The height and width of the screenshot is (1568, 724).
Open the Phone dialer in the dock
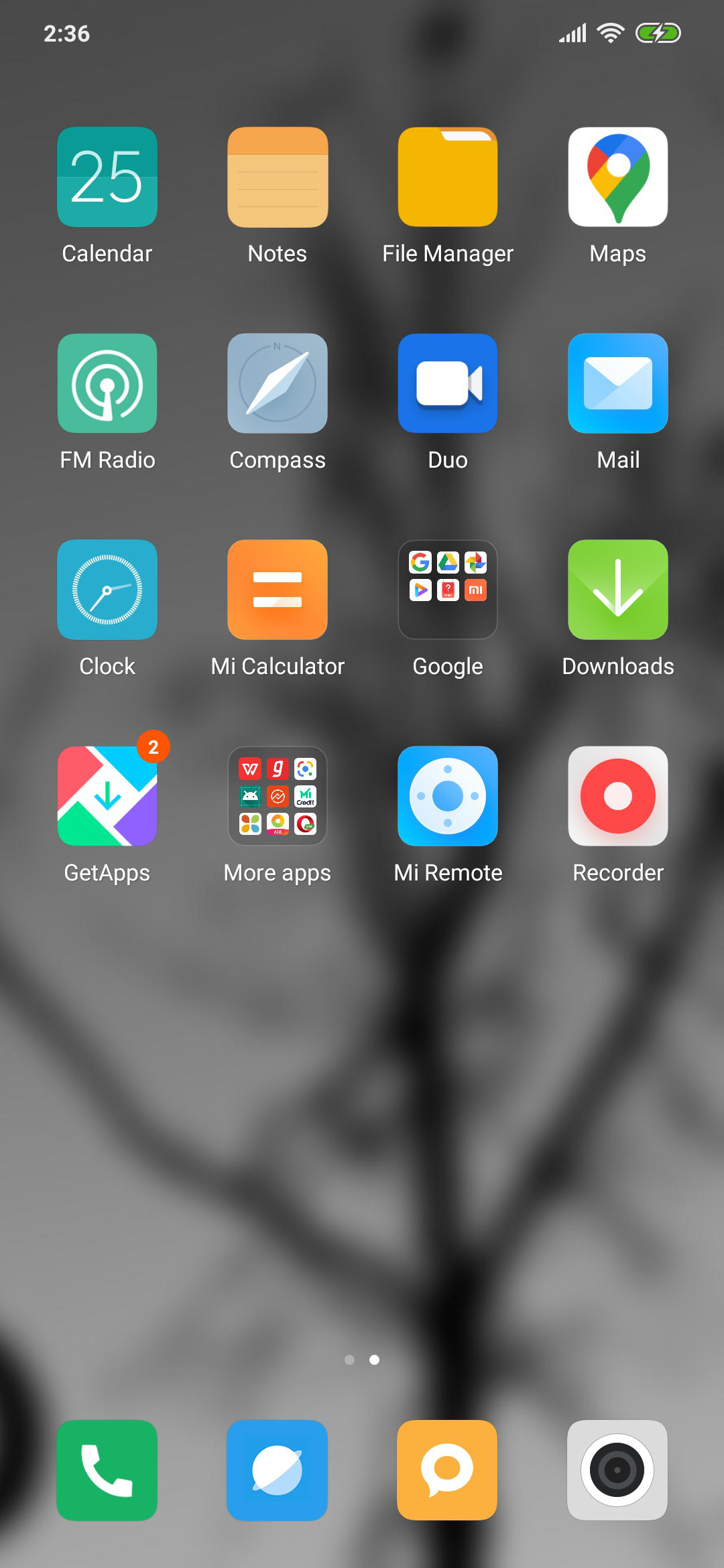pos(107,1470)
